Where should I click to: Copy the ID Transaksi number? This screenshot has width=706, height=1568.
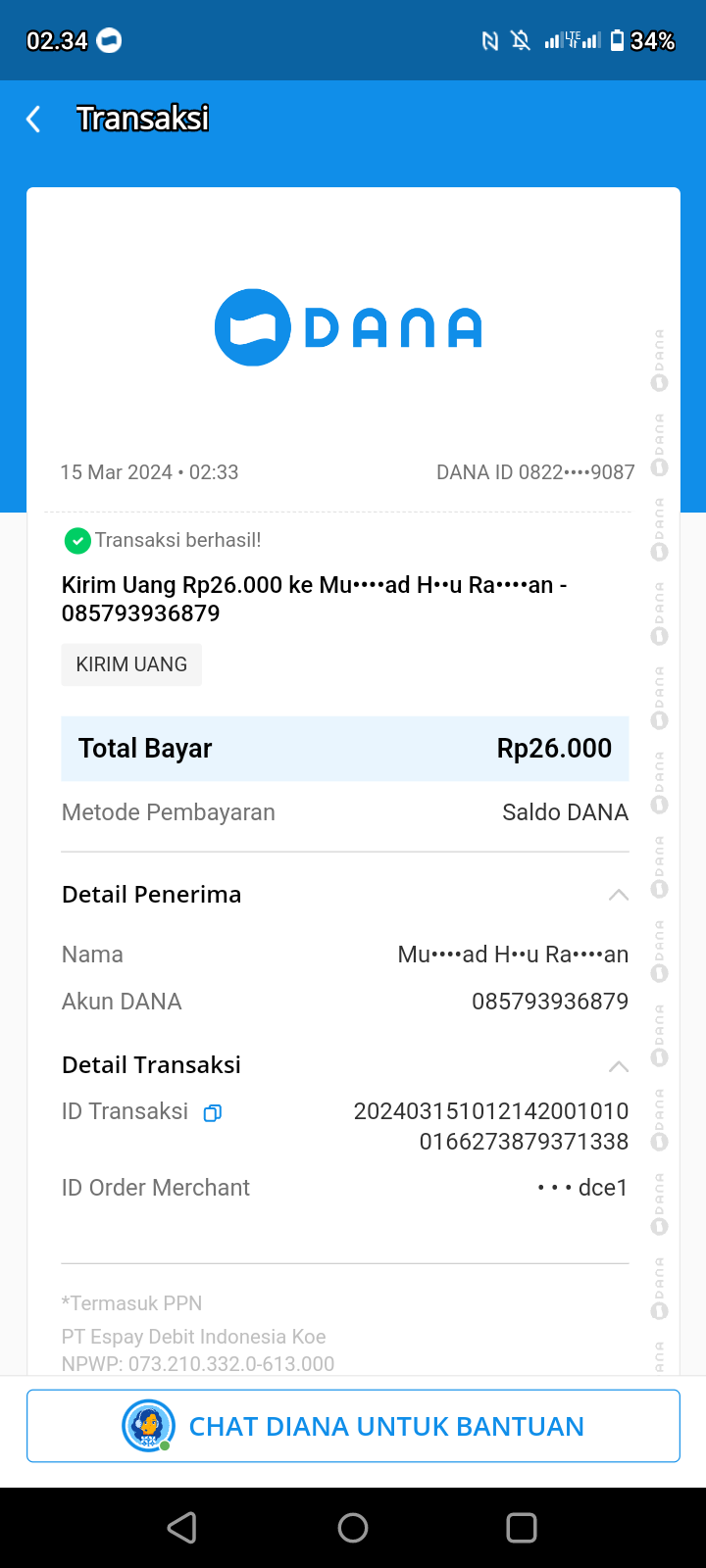coord(212,1112)
